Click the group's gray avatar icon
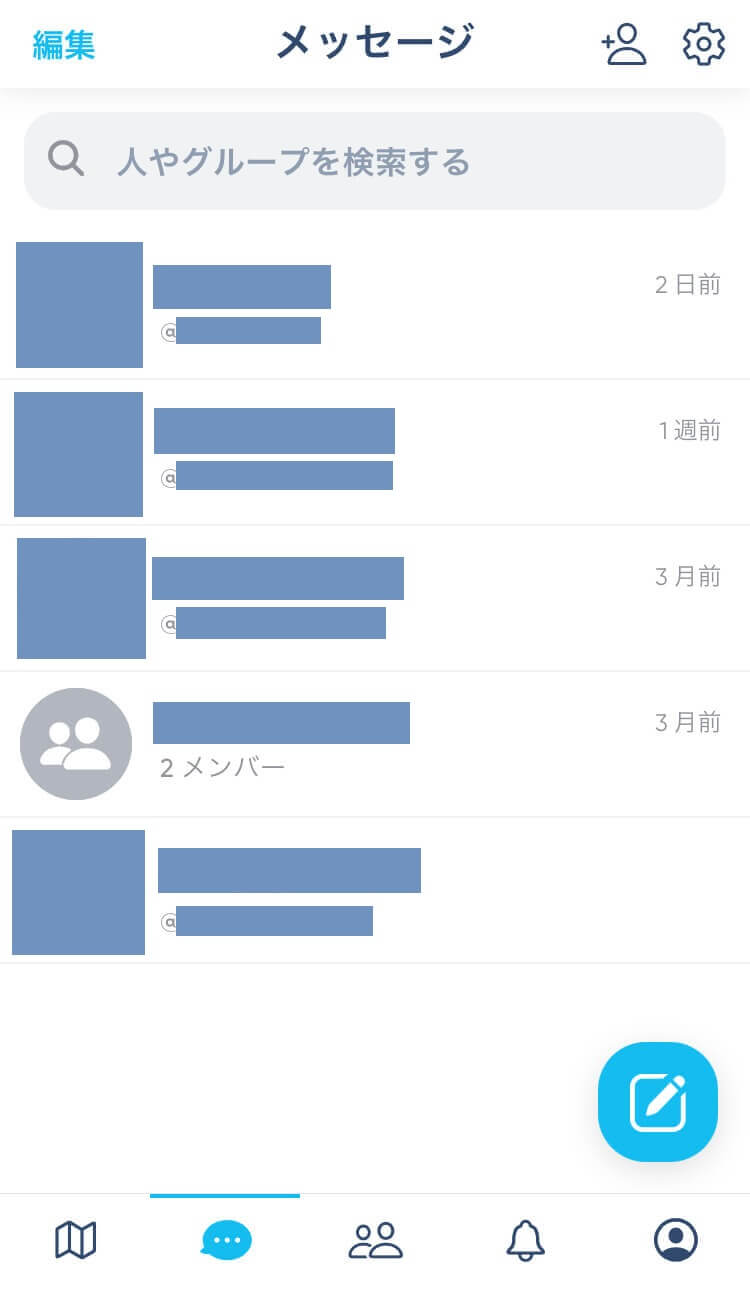 [76, 743]
